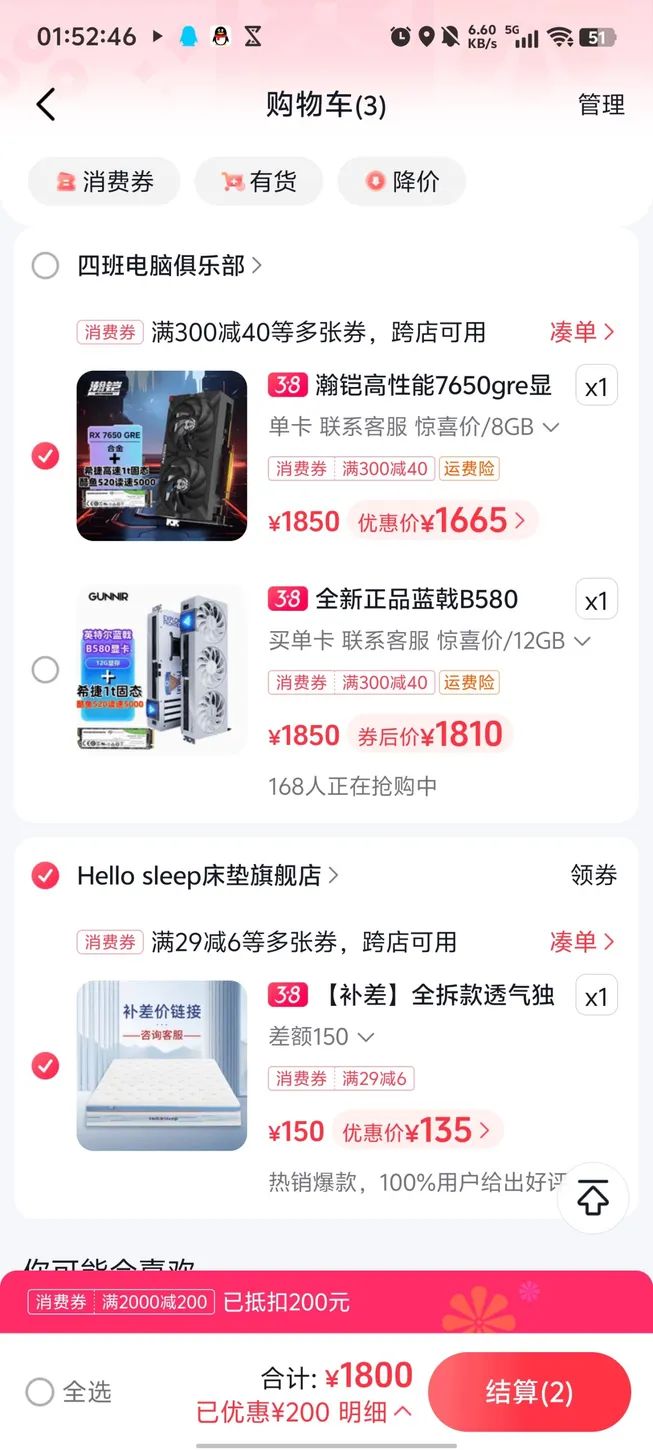The image size is (653, 1450).
Task: Check the 蓝戟B580 item checkbox
Action: click(x=45, y=669)
